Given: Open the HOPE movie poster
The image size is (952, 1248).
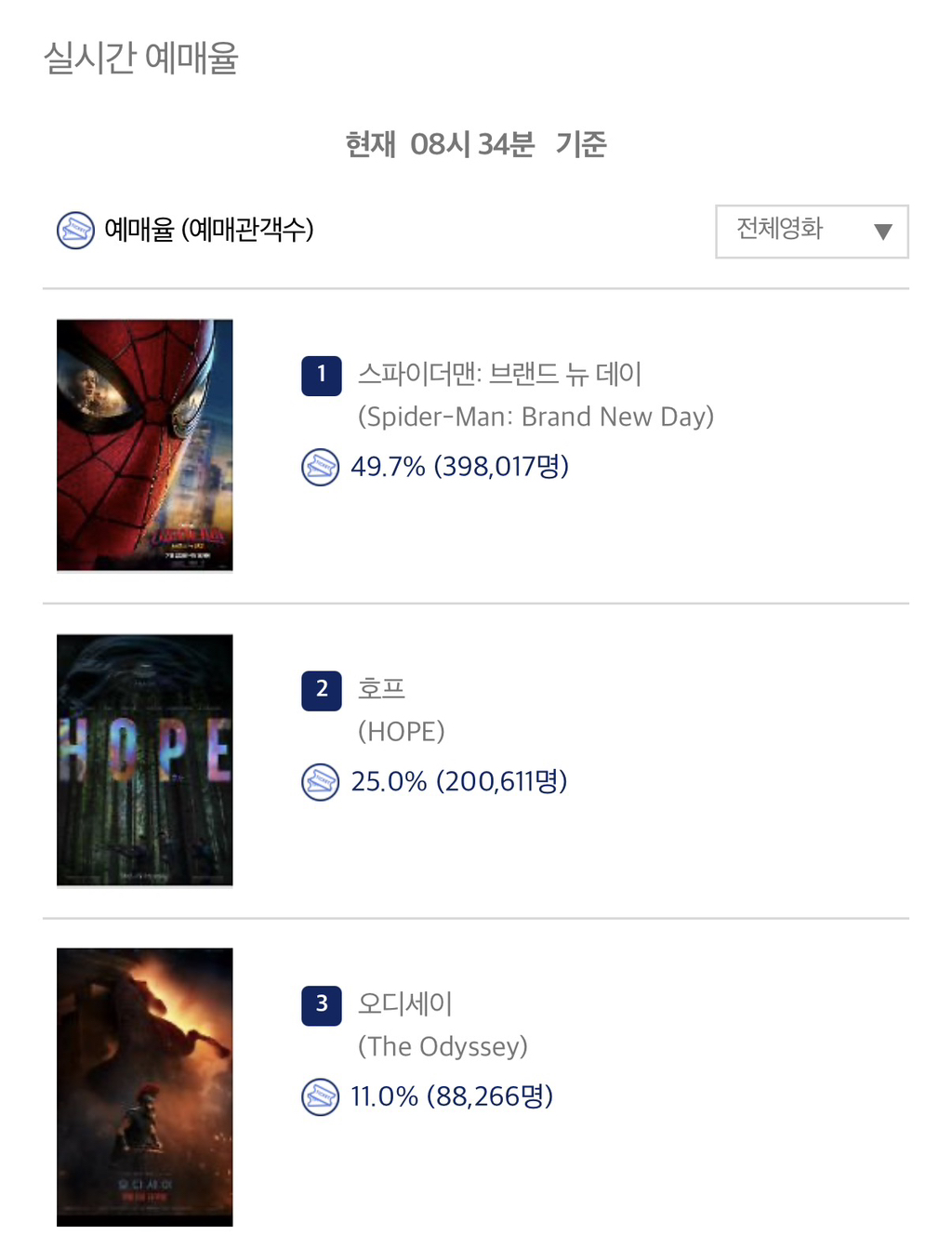Looking at the screenshot, I should (145, 760).
